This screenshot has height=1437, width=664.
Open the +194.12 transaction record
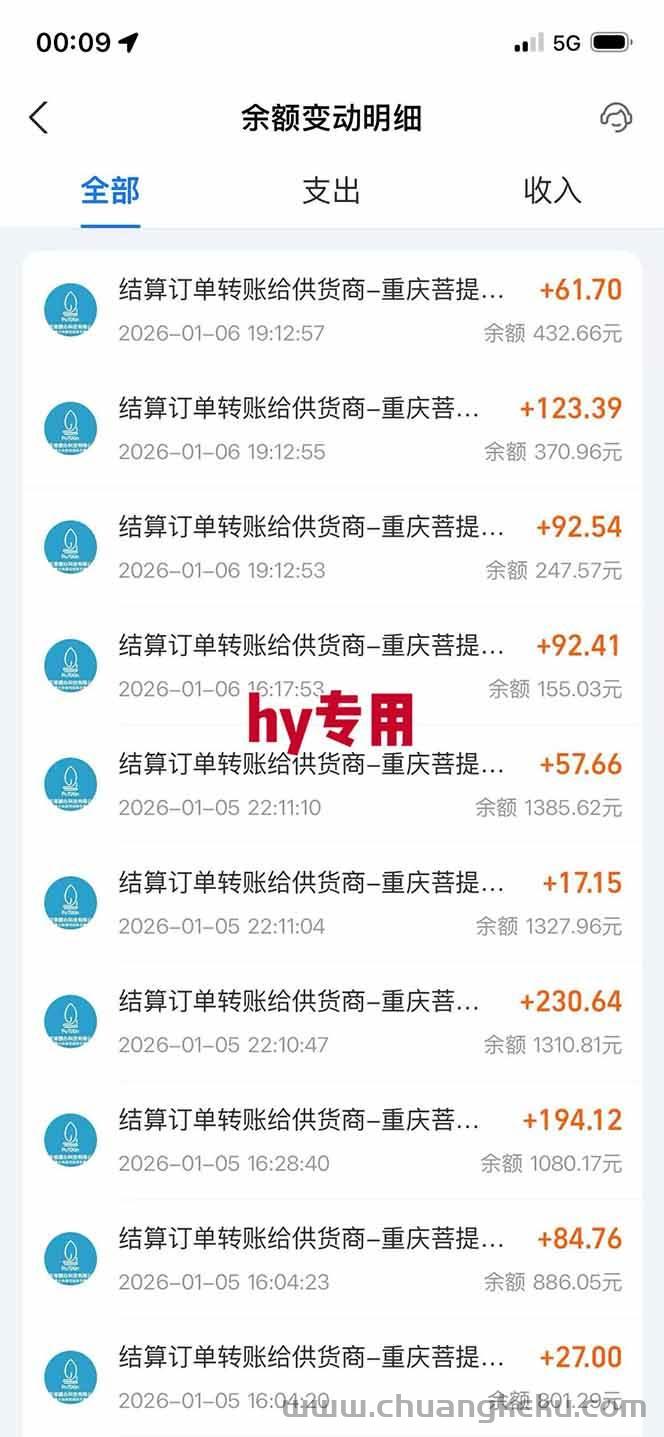332,1140
